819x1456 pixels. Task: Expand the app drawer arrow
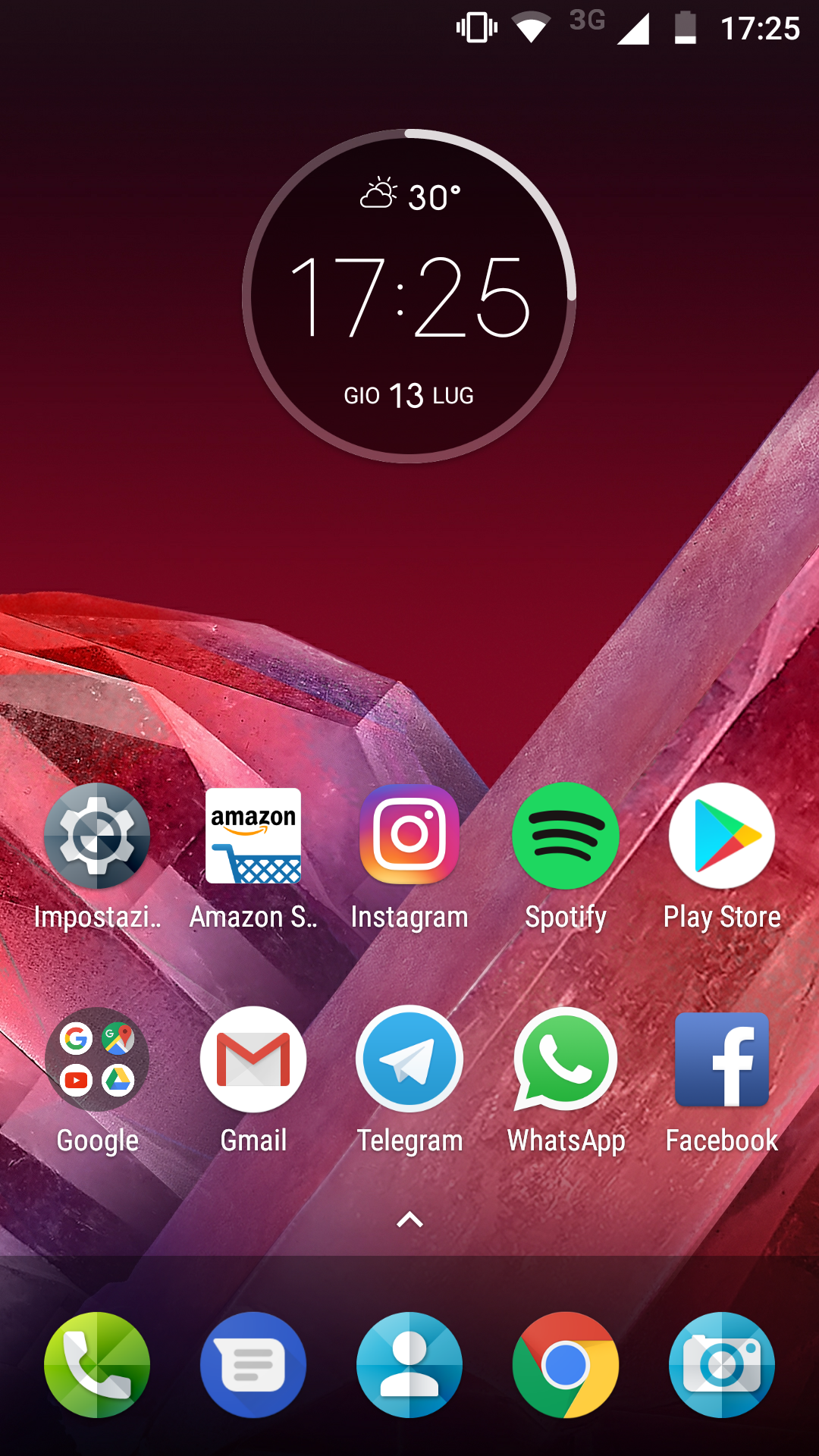point(409,1219)
